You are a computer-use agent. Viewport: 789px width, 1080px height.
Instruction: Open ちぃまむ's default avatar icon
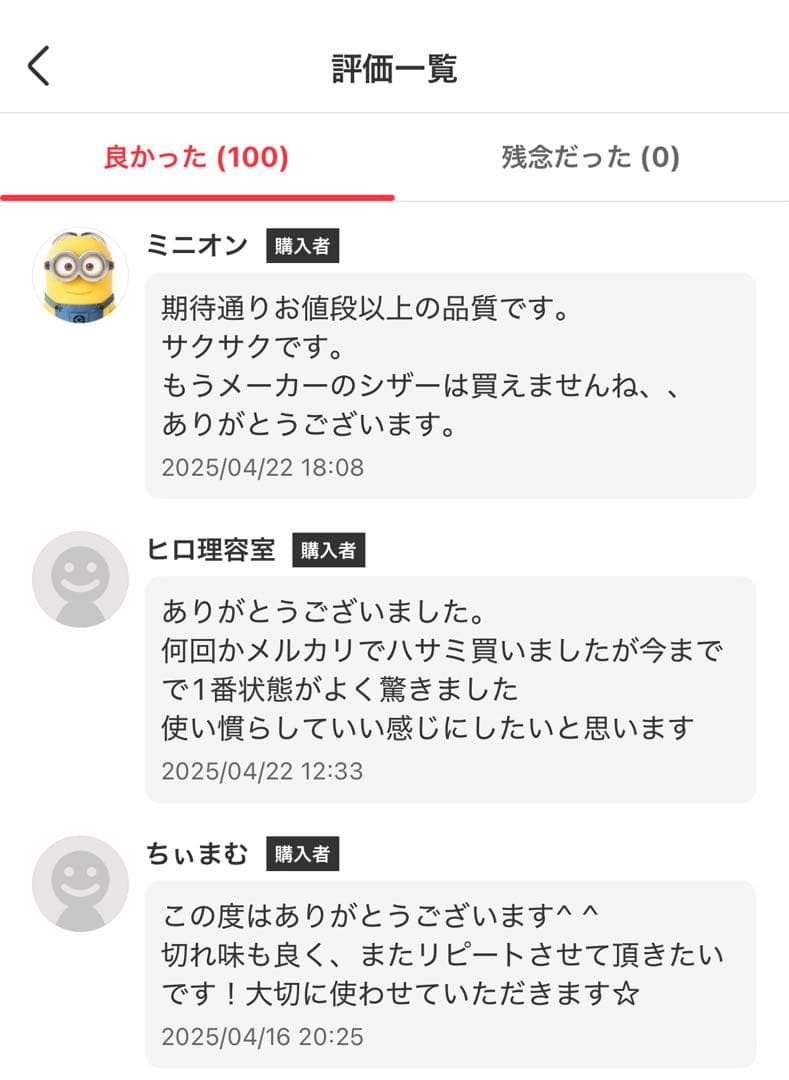point(80,885)
